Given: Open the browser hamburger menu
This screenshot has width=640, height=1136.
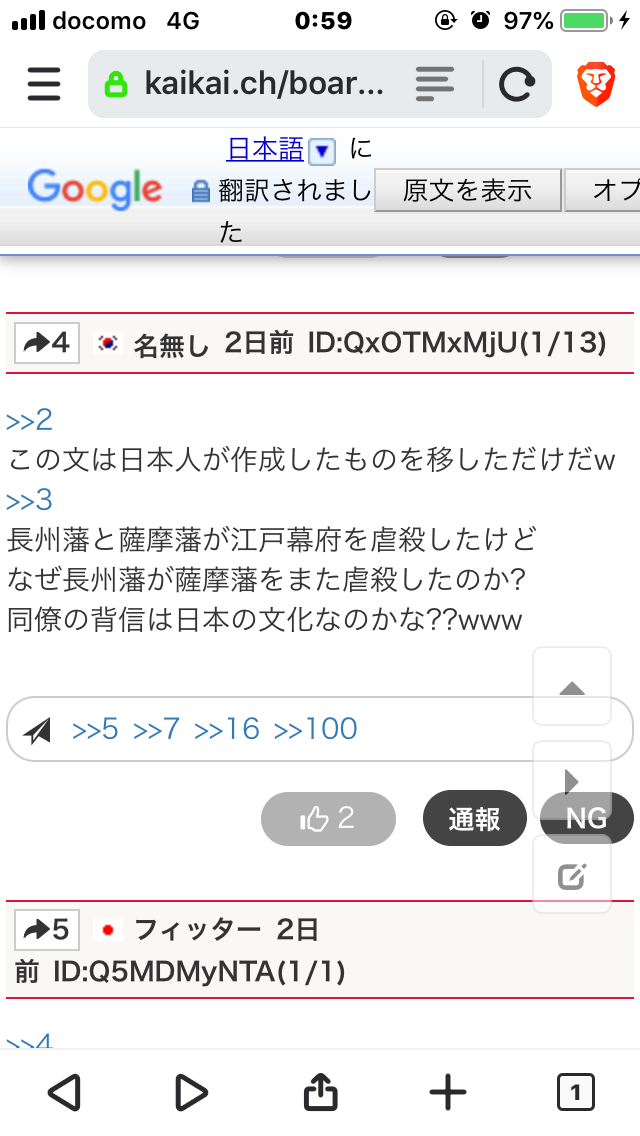Looking at the screenshot, I should 44,84.
